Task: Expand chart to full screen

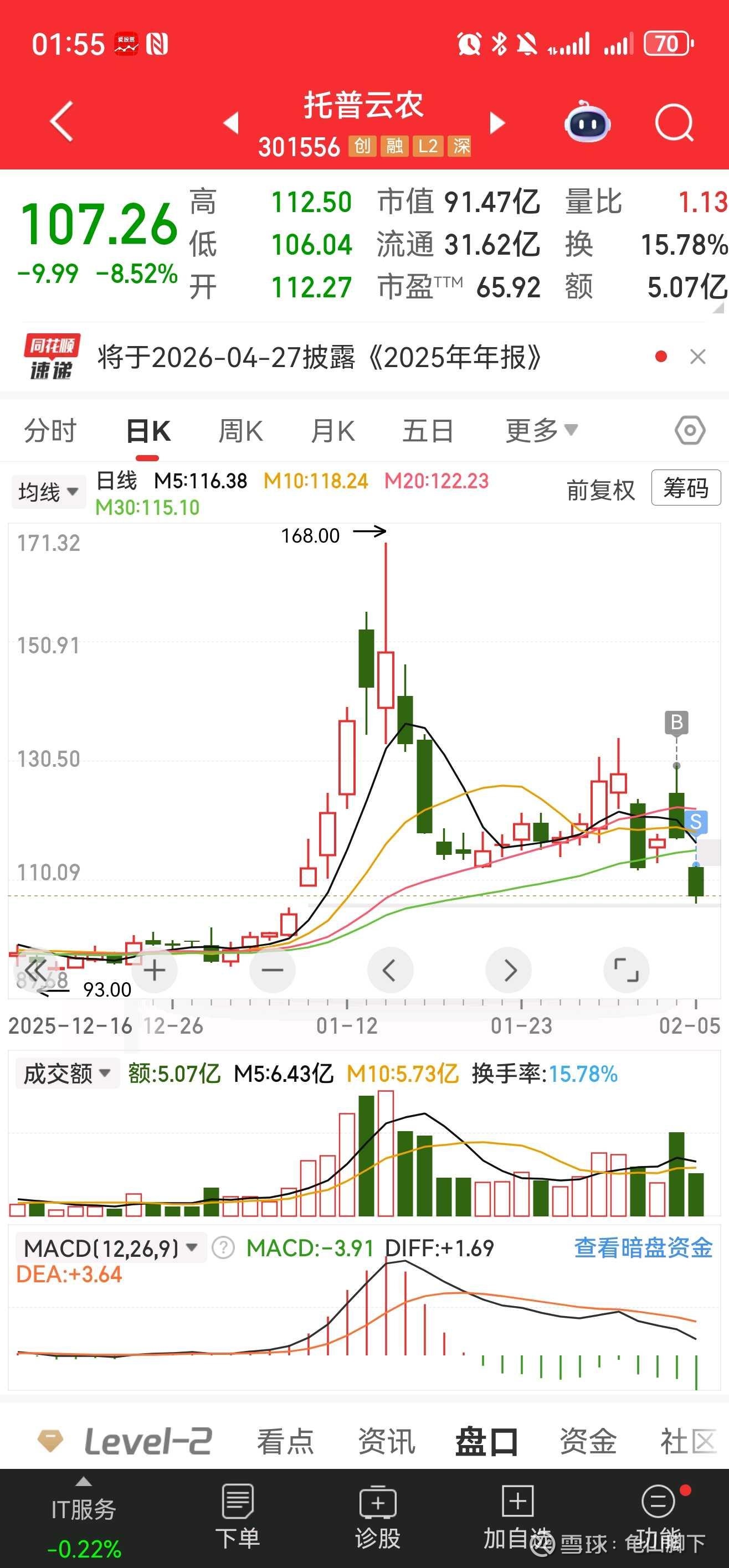Action: (x=626, y=969)
